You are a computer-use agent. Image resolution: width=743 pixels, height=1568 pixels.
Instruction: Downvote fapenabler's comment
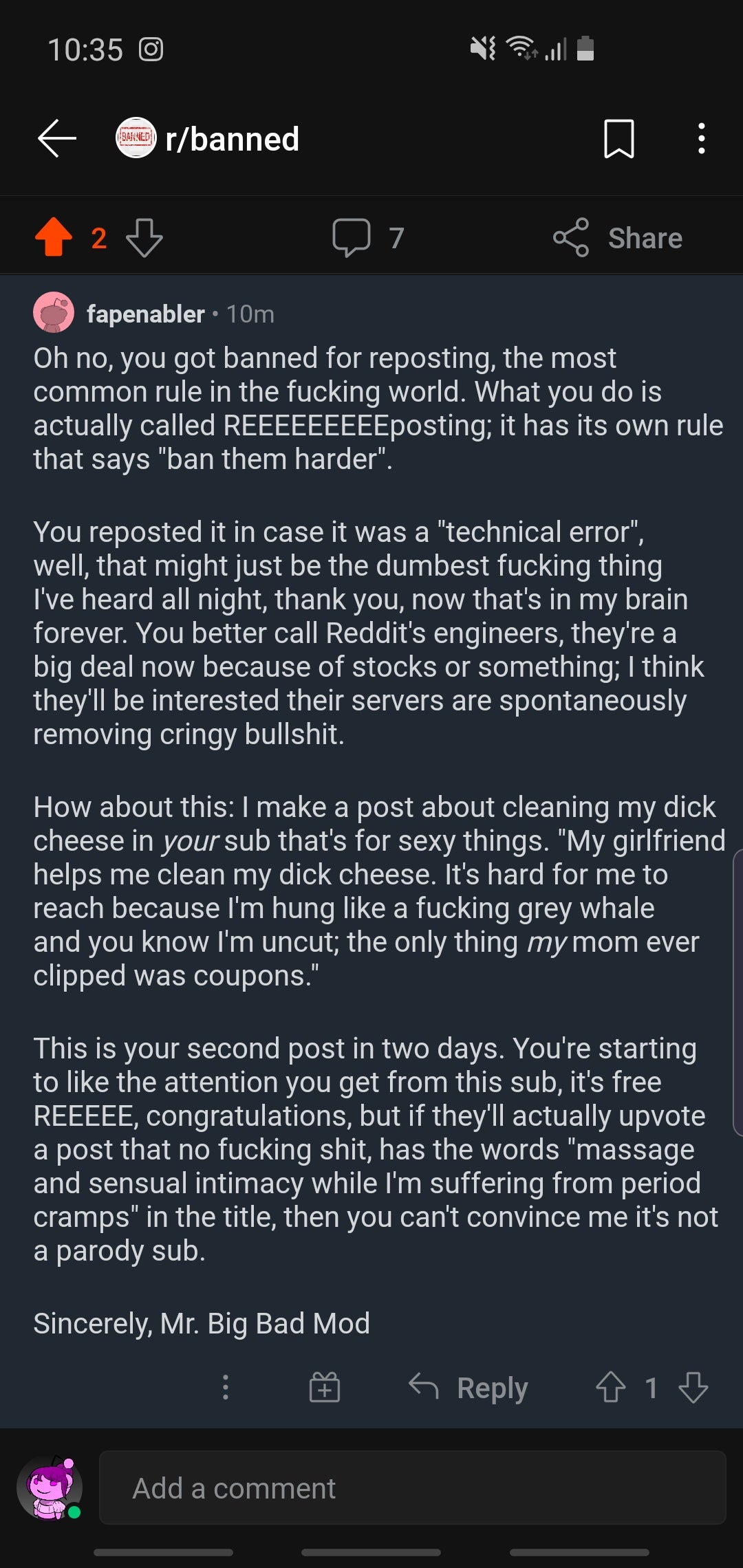pos(693,1387)
